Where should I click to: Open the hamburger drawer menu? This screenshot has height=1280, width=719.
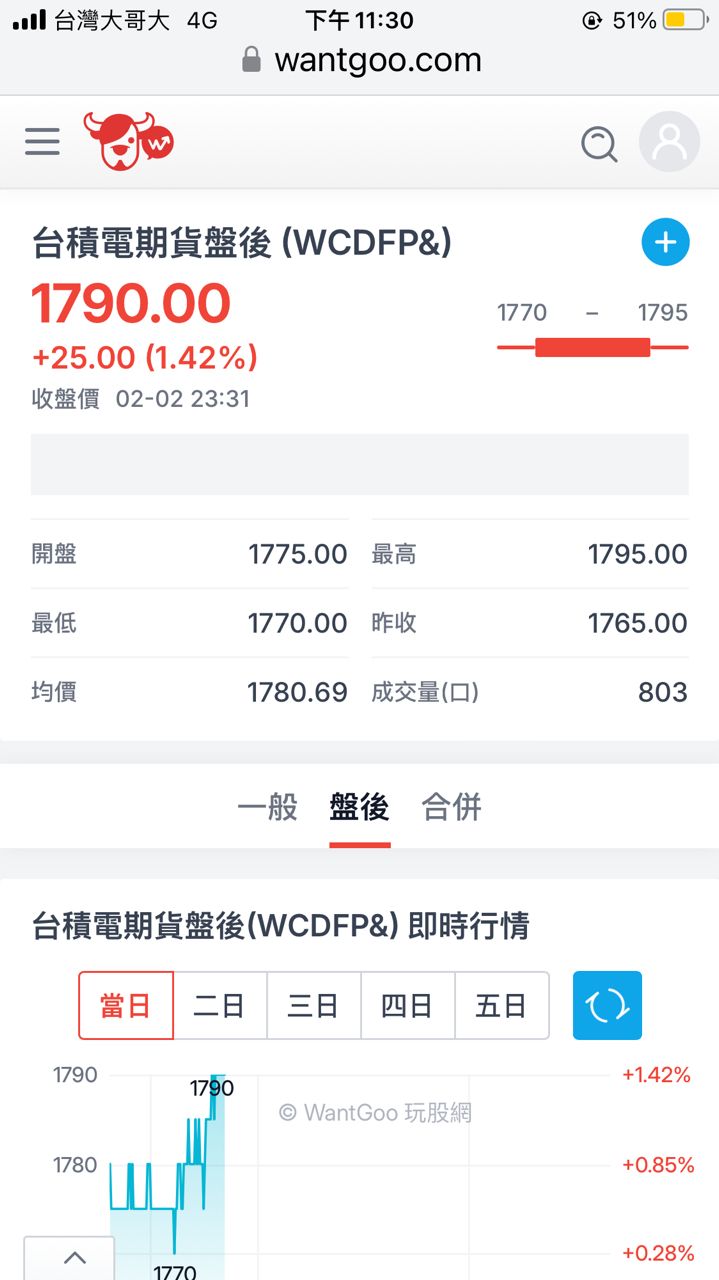pos(42,142)
